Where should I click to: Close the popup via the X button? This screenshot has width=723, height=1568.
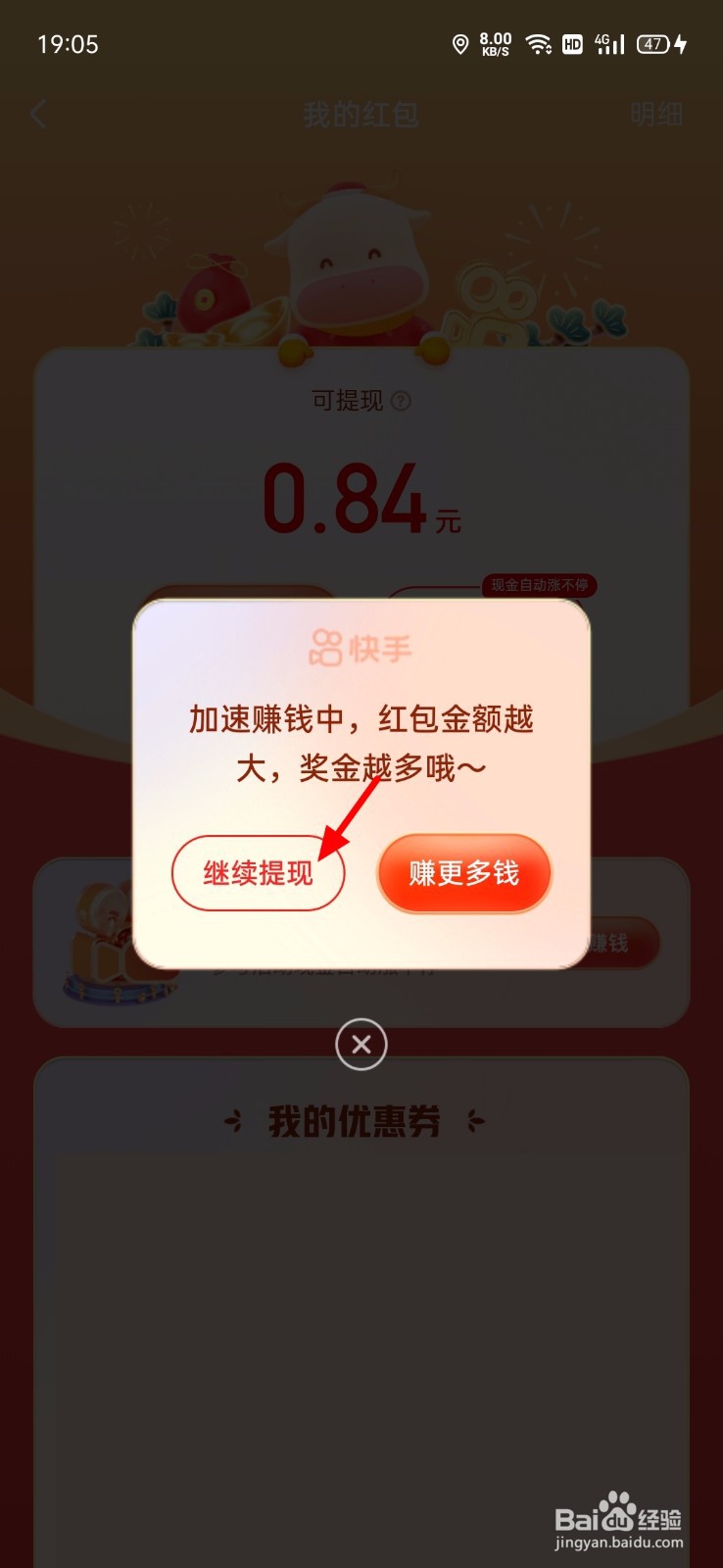pyautogui.click(x=361, y=1044)
